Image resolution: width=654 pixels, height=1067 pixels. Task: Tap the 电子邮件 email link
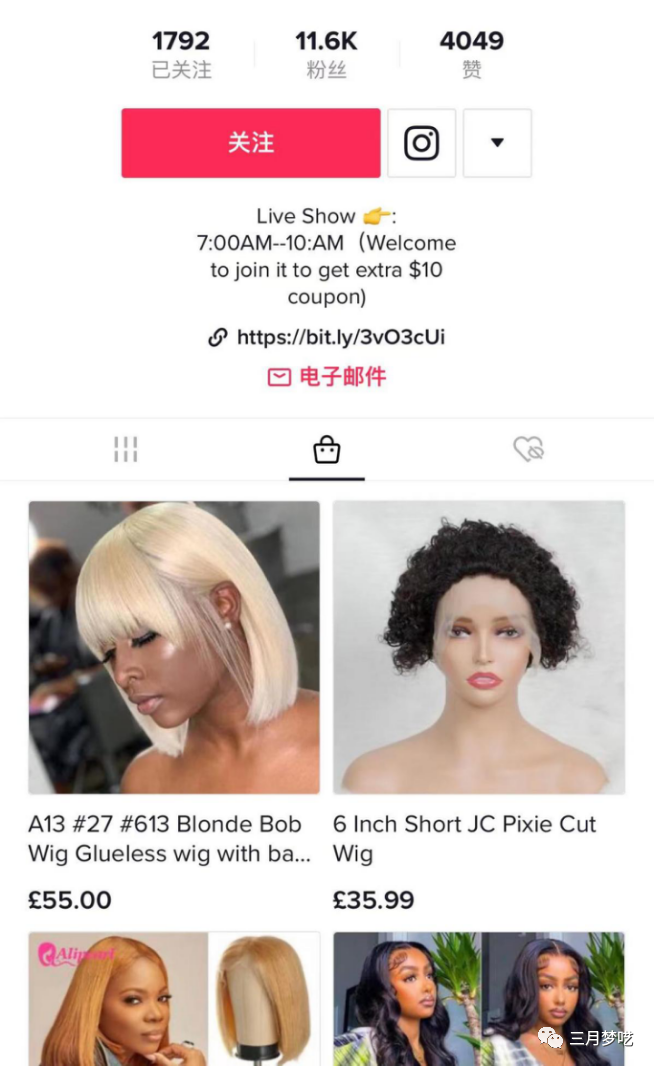[326, 377]
